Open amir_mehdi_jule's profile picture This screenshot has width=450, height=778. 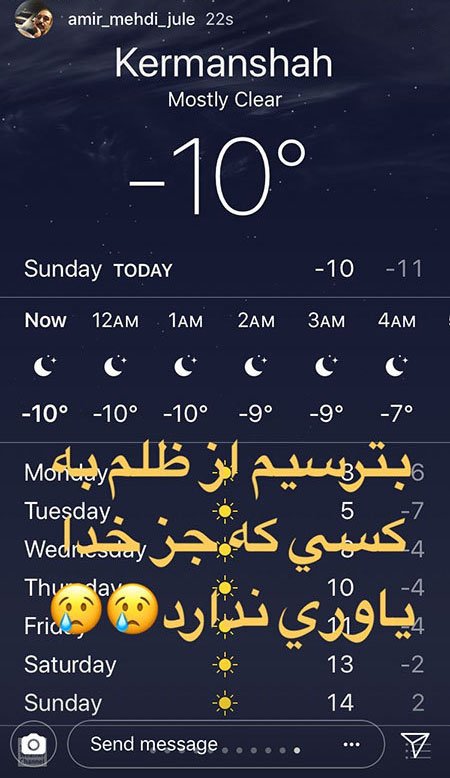(x=34, y=19)
